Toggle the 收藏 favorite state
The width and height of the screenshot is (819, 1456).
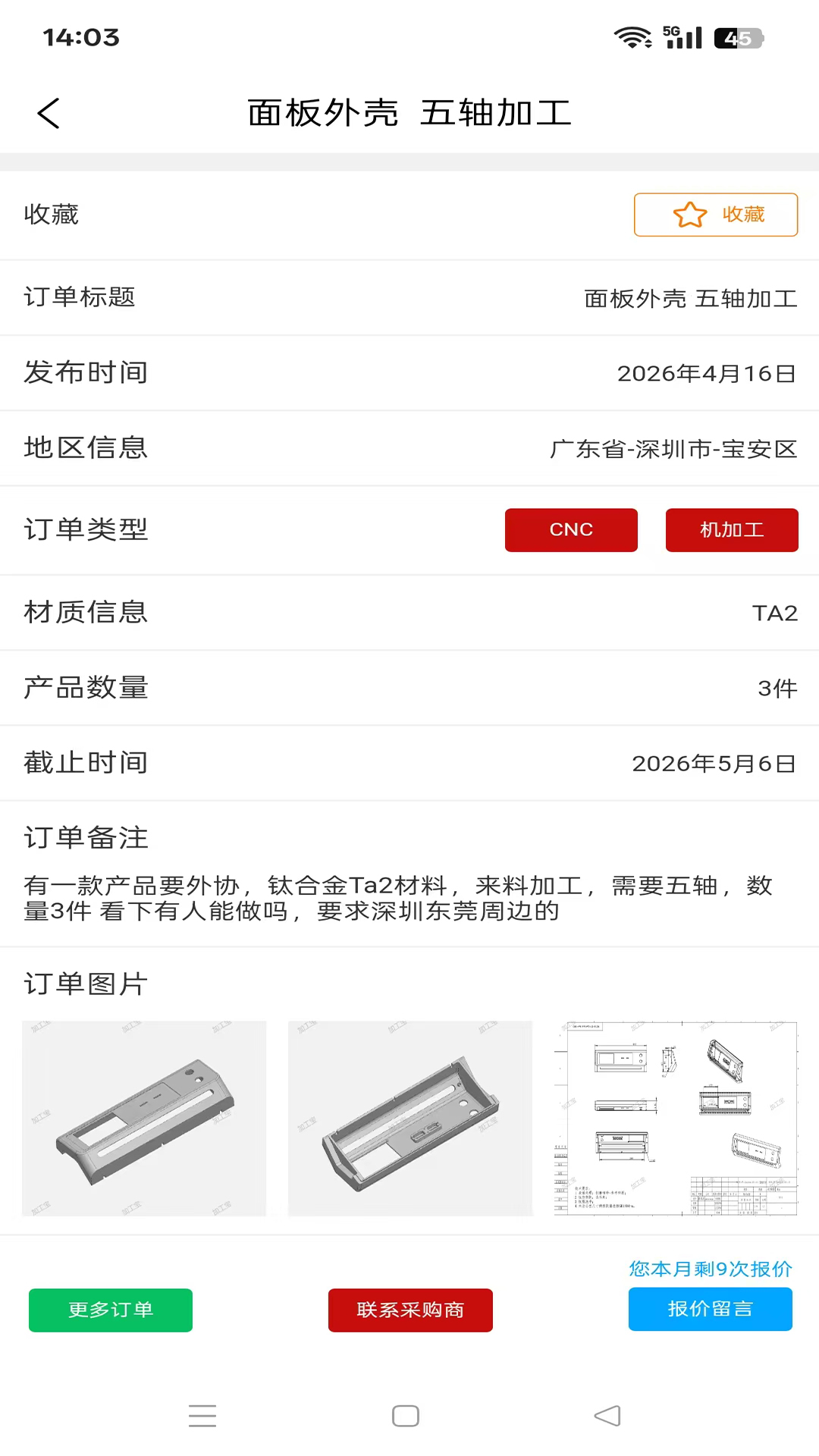[715, 215]
